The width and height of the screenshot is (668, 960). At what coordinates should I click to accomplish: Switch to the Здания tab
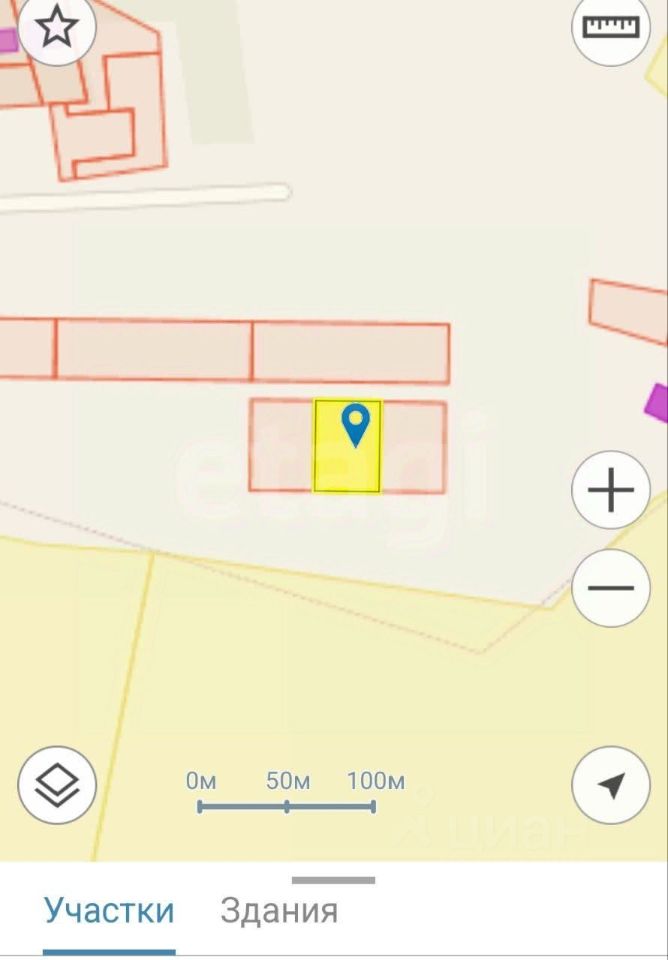279,911
